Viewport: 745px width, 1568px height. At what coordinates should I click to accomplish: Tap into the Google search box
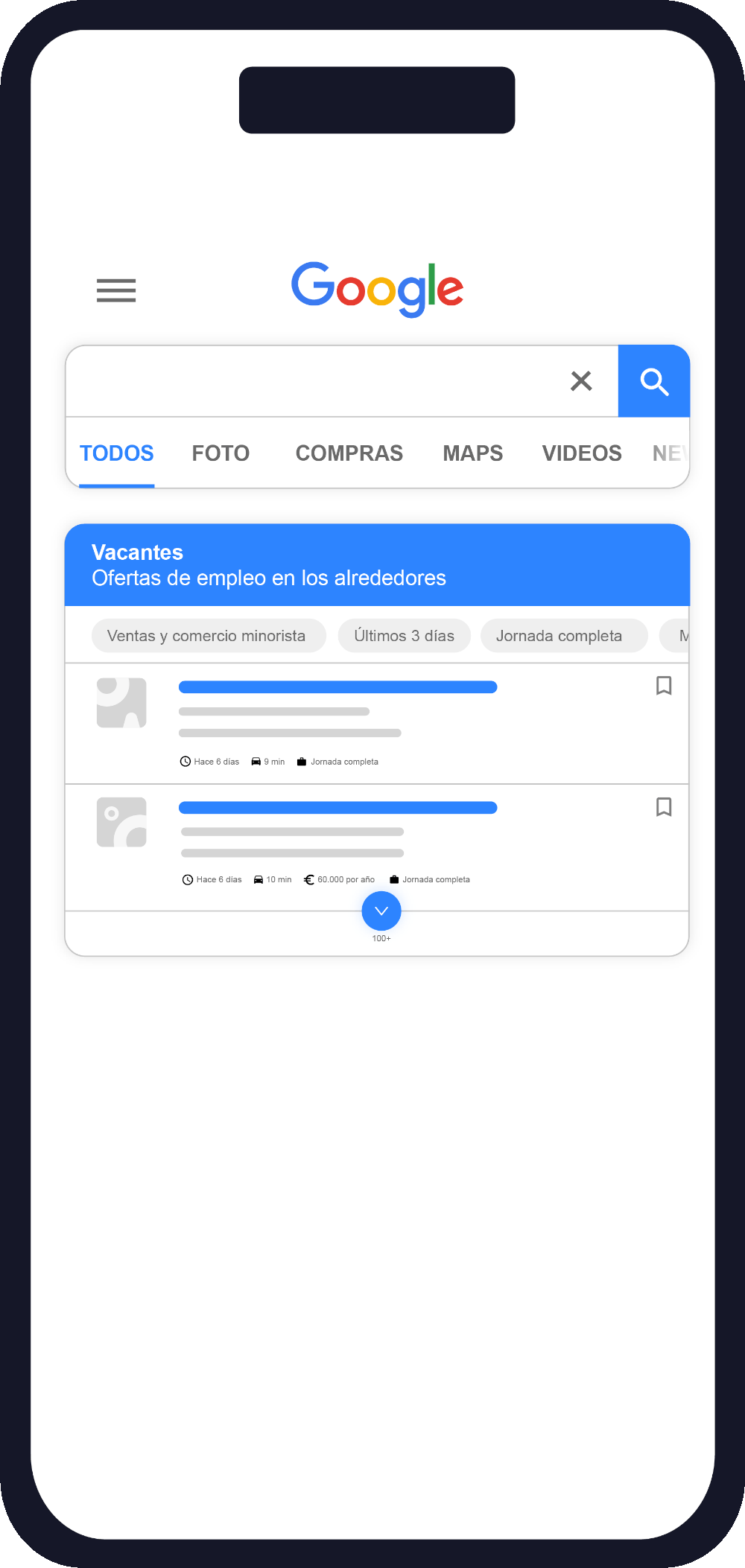pyautogui.click(x=313, y=381)
